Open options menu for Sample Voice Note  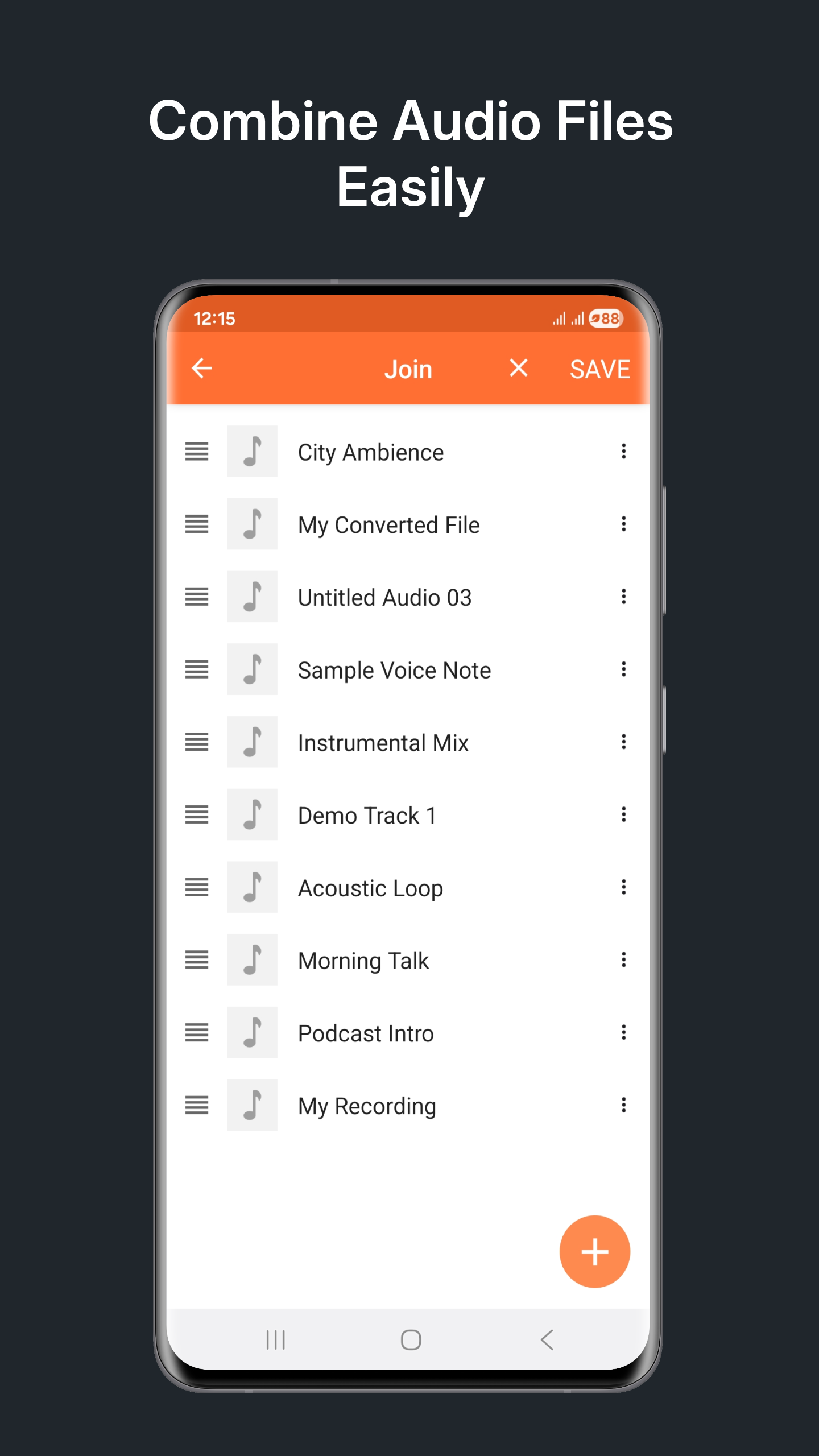coord(623,669)
